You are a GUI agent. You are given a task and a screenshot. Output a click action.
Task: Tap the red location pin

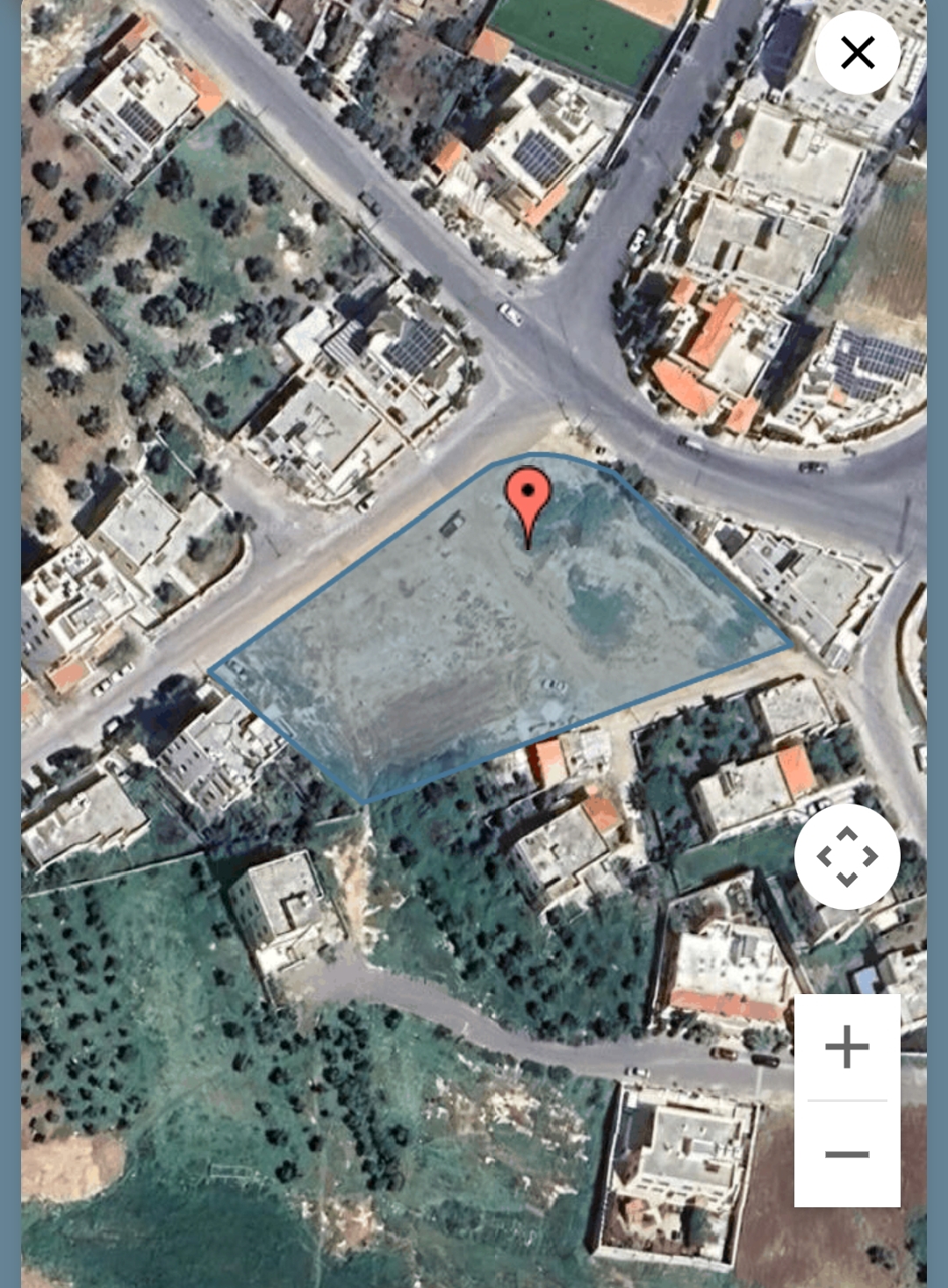528,498
